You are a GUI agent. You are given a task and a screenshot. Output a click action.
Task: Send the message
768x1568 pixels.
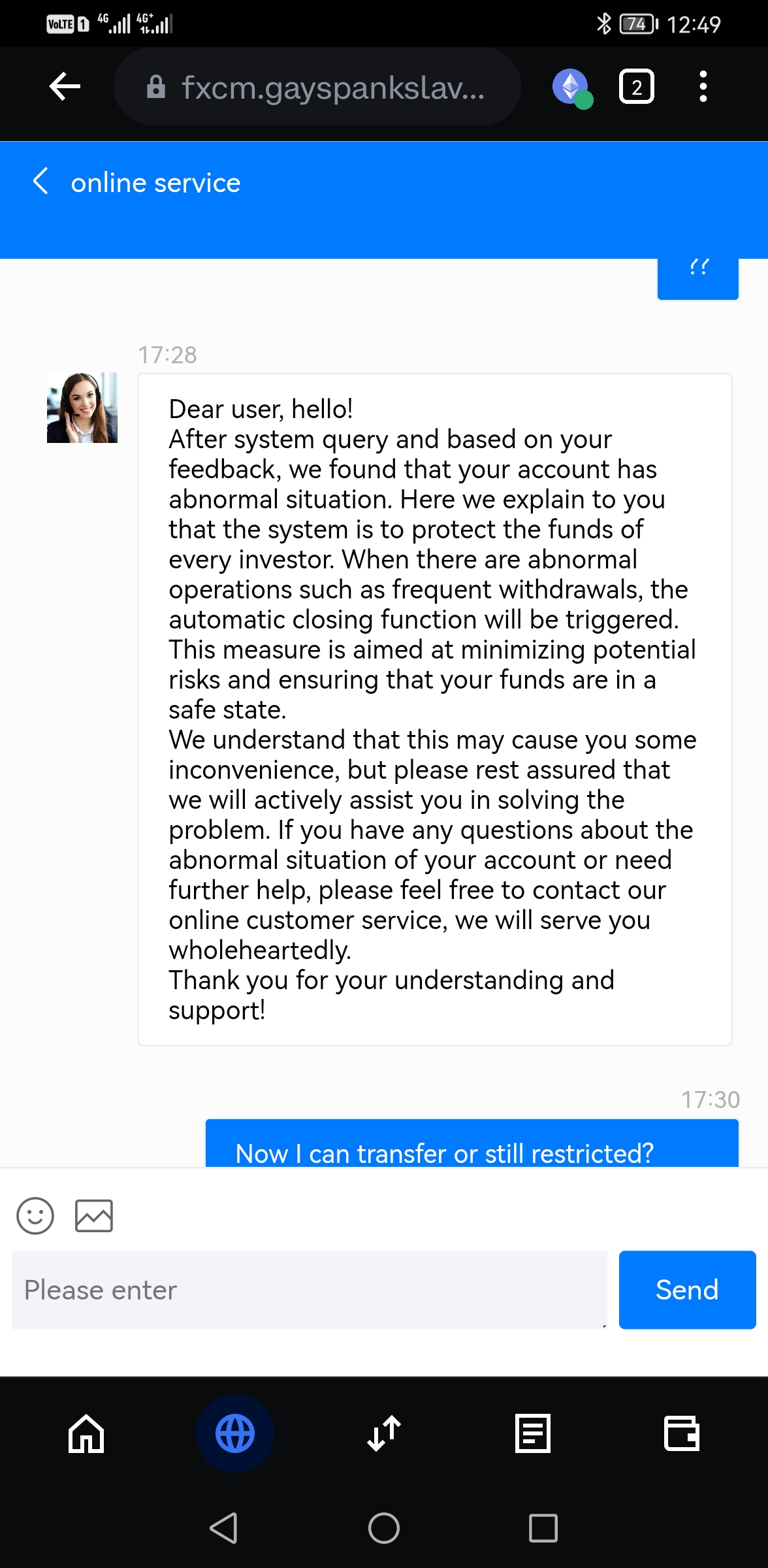pos(686,1290)
